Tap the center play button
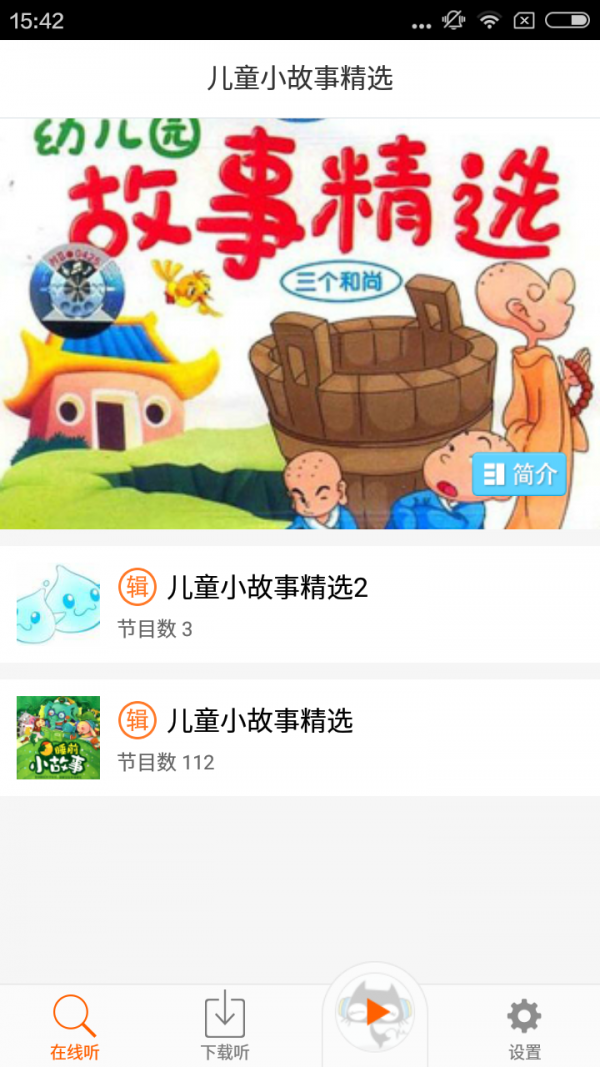The width and height of the screenshot is (600, 1067). coord(376,1014)
